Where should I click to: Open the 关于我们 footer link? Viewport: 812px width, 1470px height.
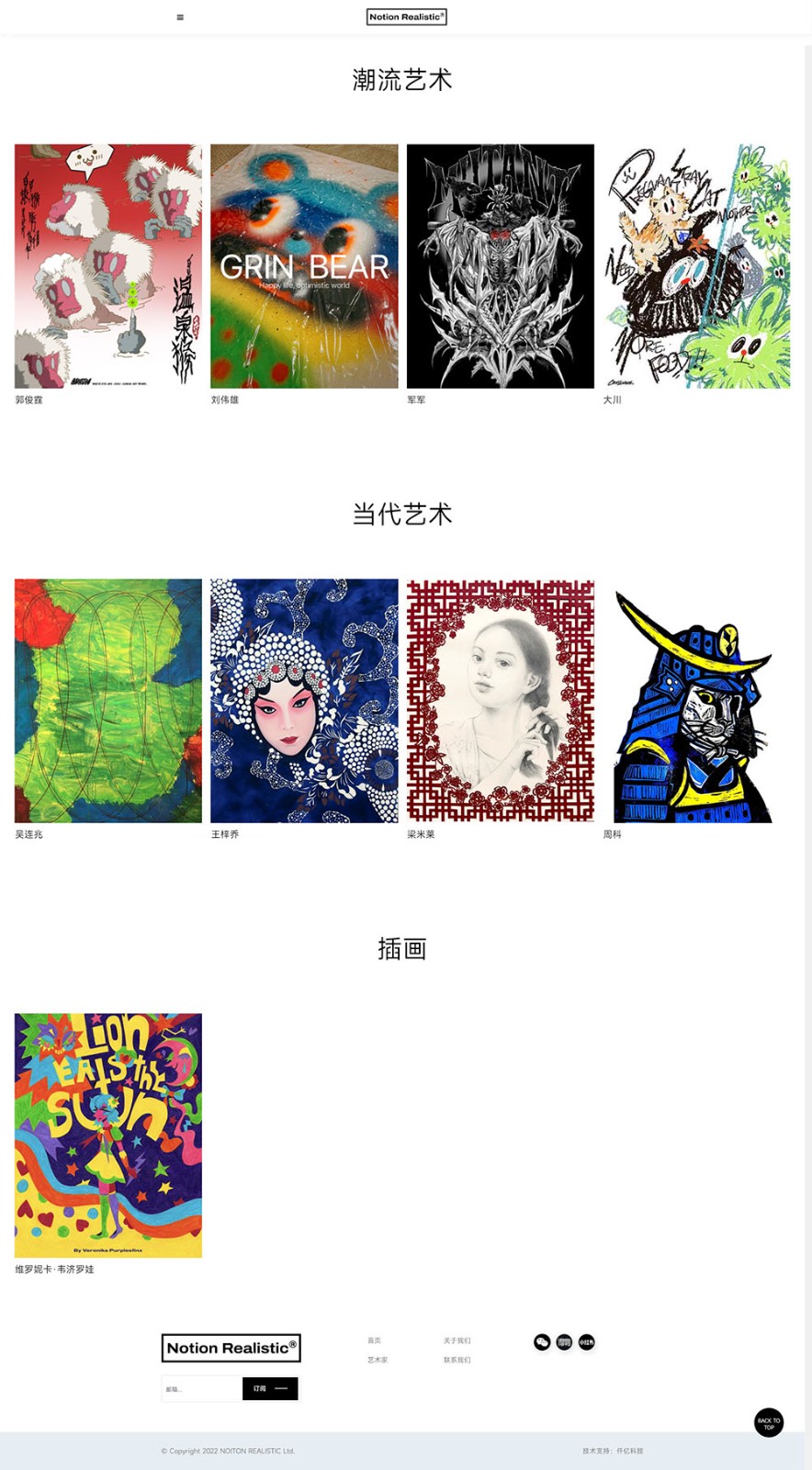(x=457, y=1340)
